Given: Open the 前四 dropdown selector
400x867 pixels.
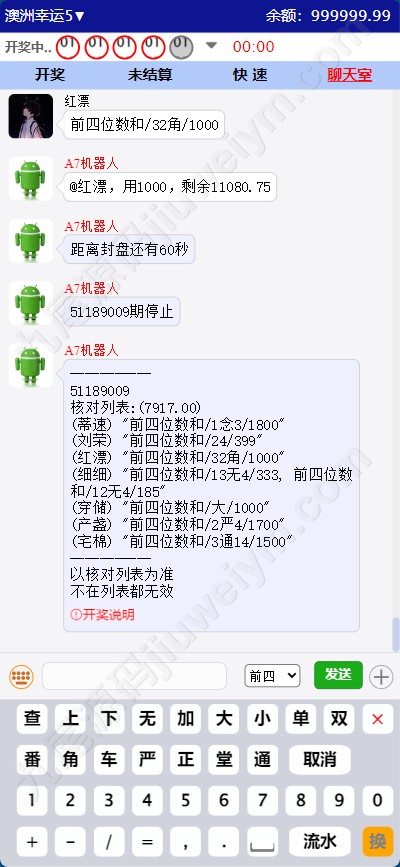Looking at the screenshot, I should pos(272,676).
